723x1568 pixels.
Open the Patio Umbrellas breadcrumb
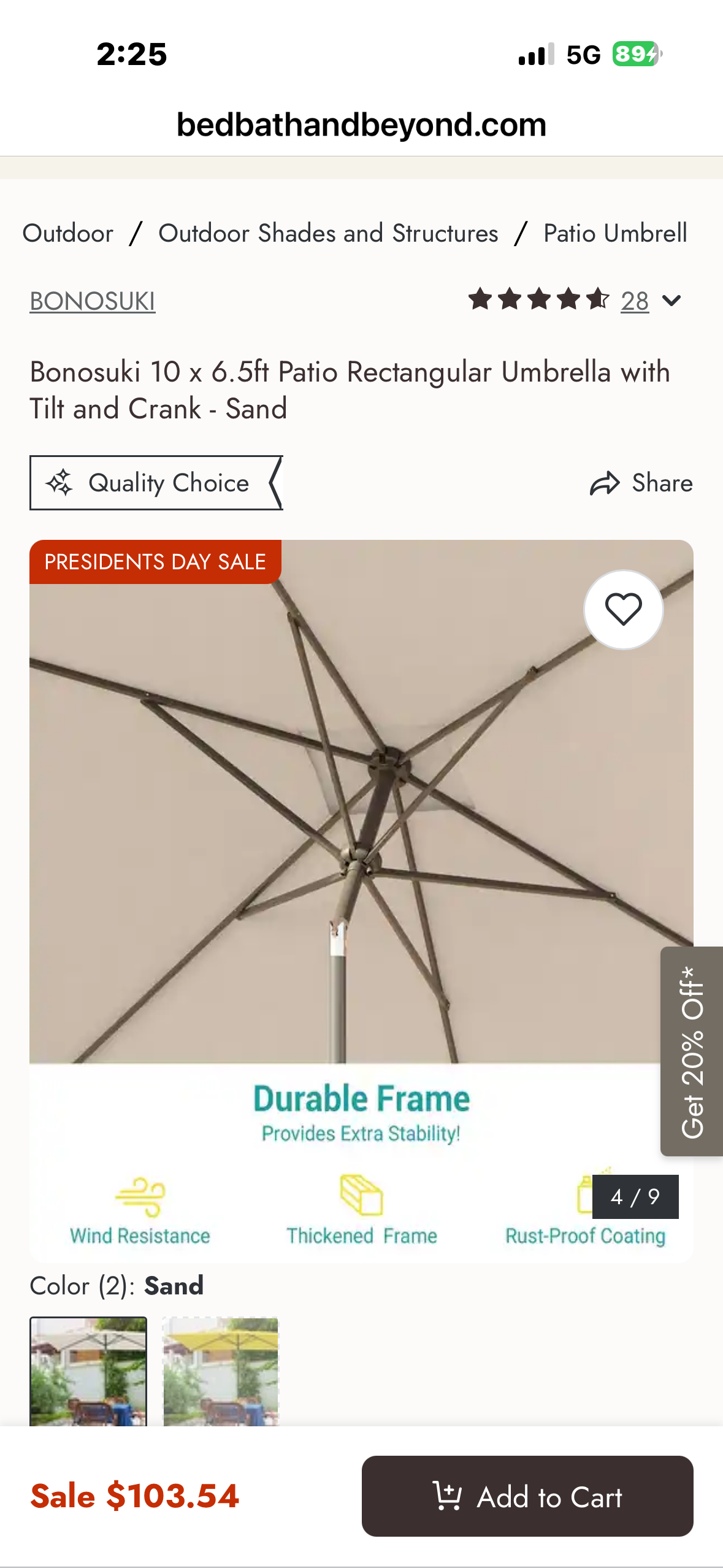click(615, 233)
